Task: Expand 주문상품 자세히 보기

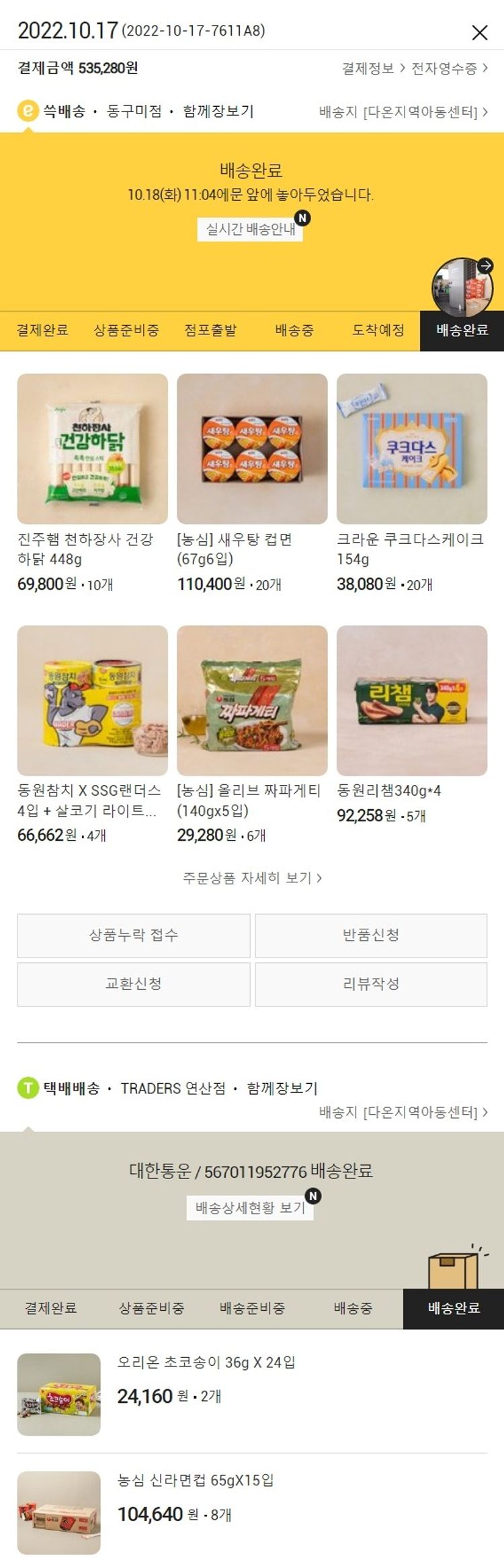Action: pos(252,878)
